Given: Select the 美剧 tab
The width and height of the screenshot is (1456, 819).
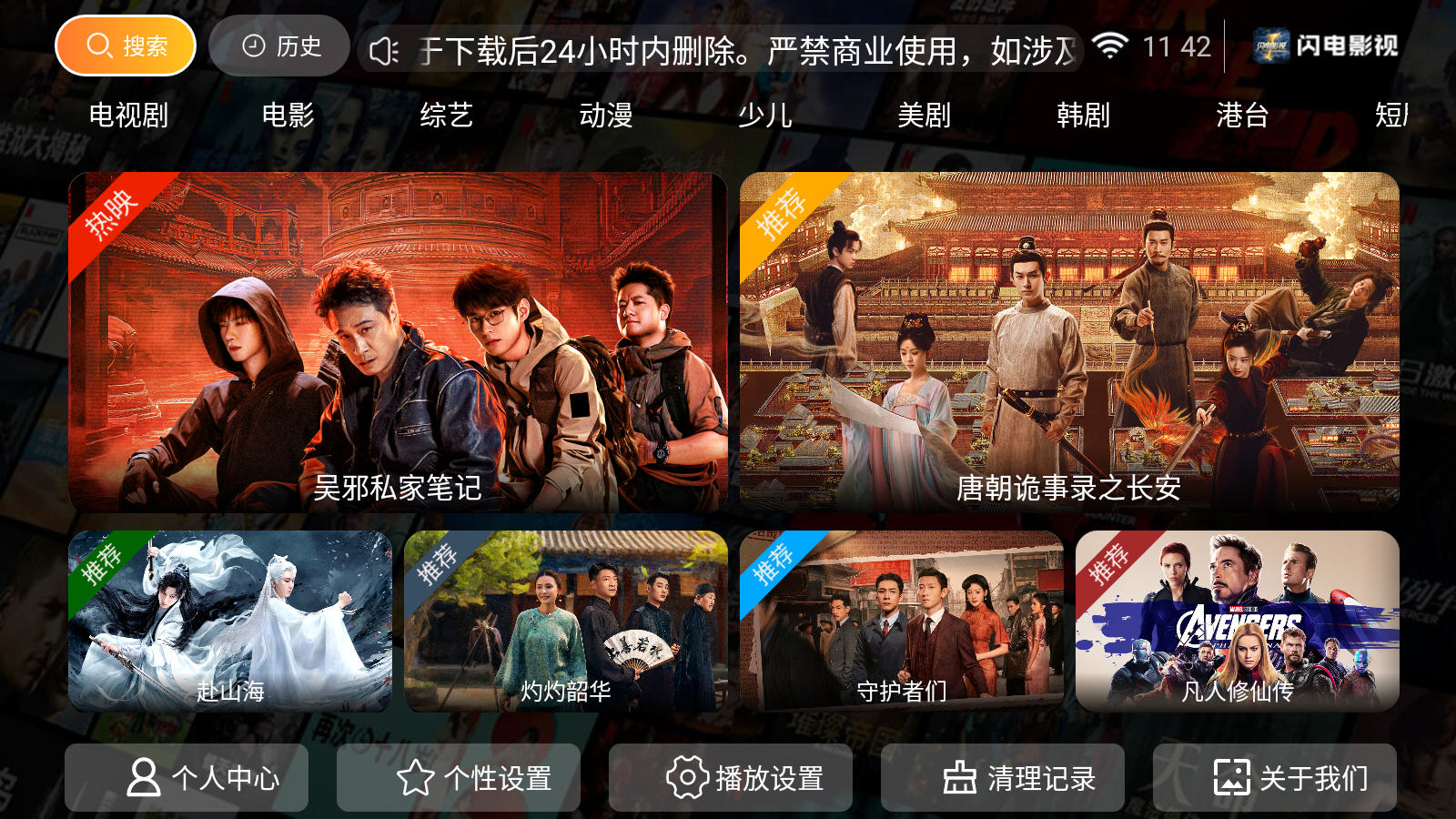Looking at the screenshot, I should point(924,116).
